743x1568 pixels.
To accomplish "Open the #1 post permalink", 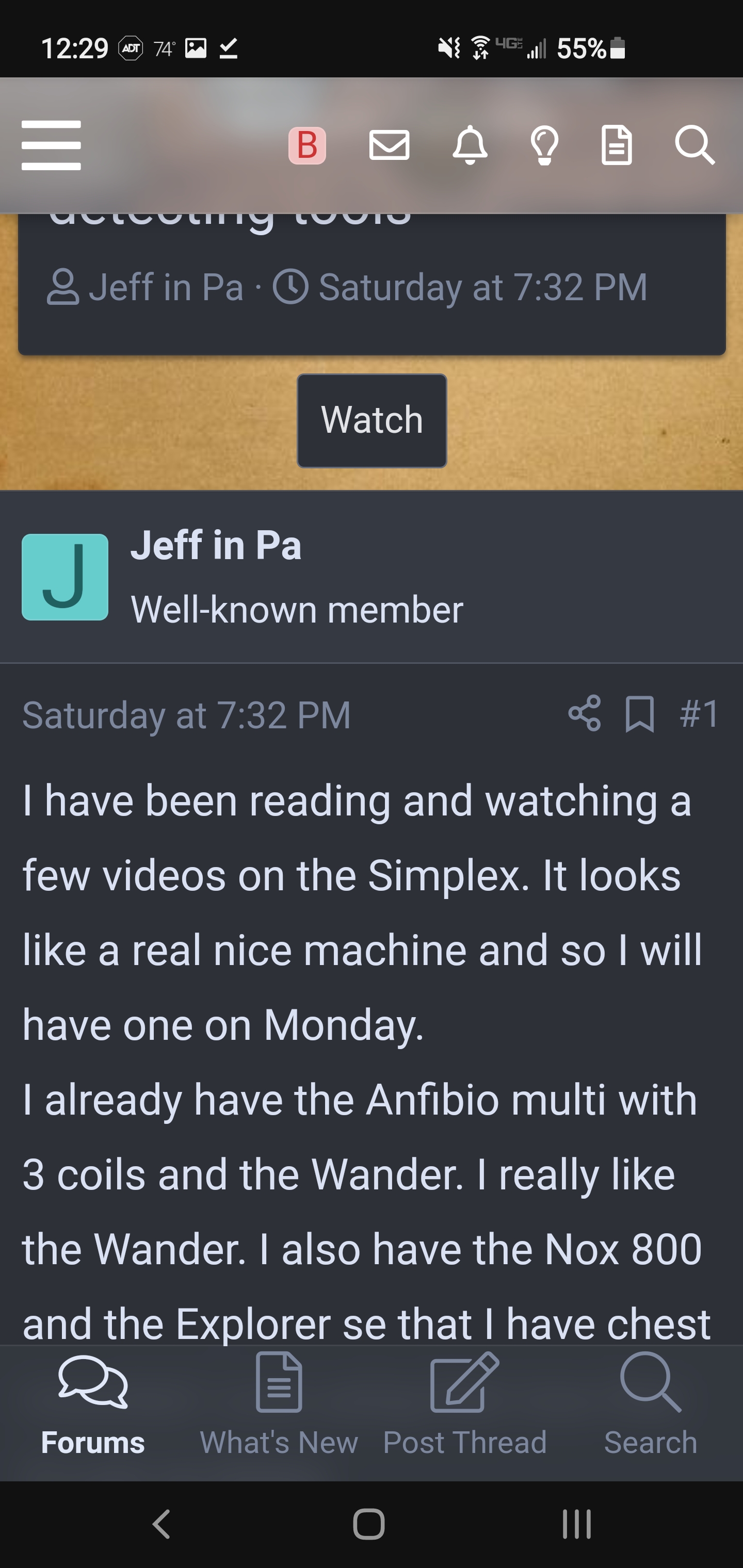I will (x=700, y=713).
